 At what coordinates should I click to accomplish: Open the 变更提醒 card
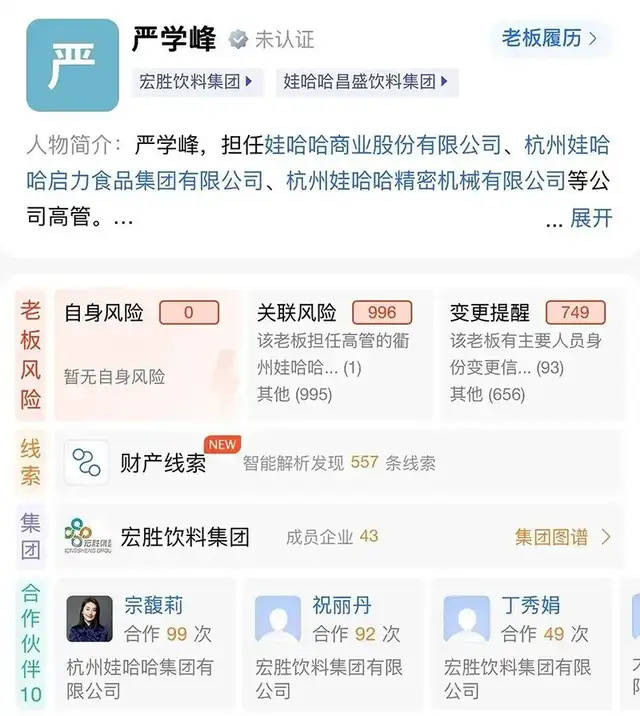coord(527,353)
